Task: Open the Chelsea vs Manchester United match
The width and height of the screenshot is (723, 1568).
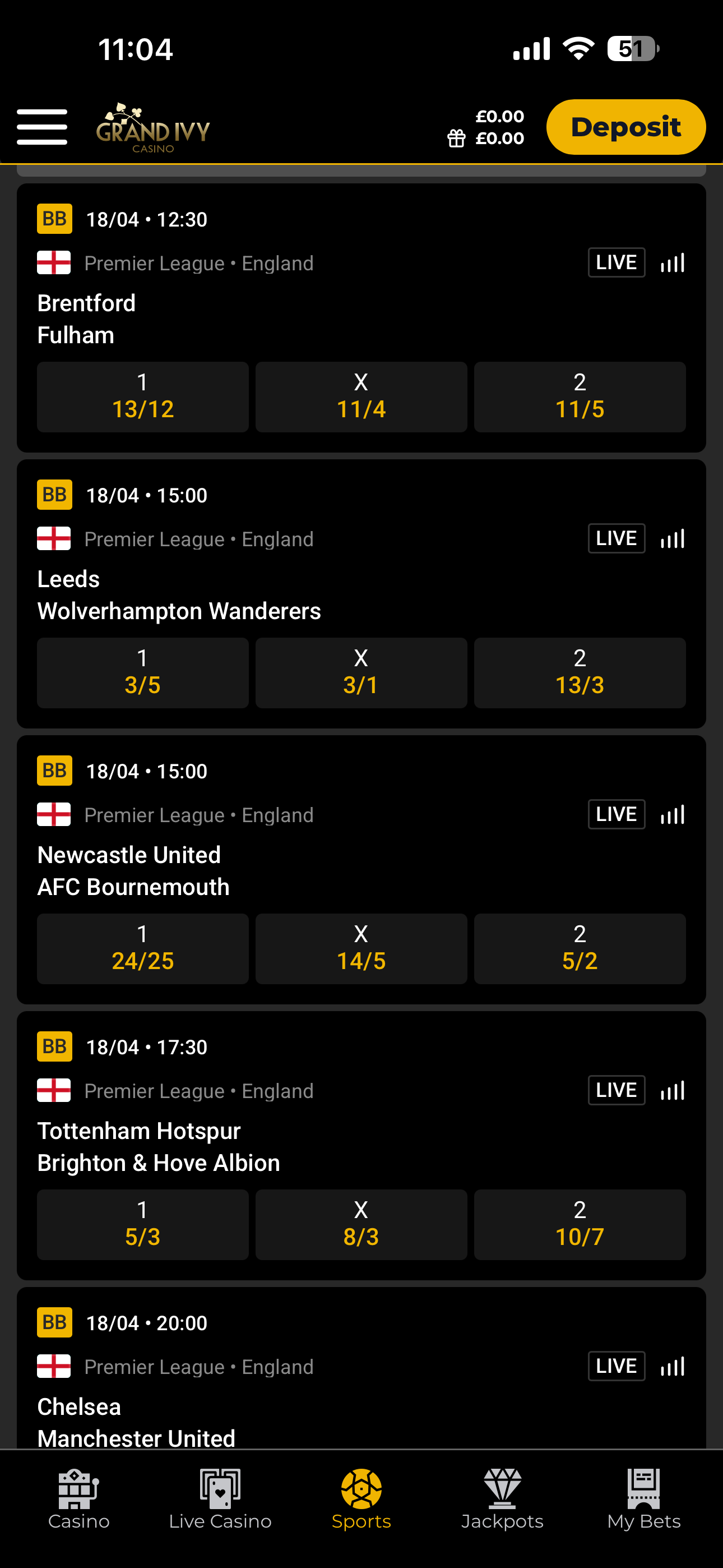Action: coord(136,1422)
